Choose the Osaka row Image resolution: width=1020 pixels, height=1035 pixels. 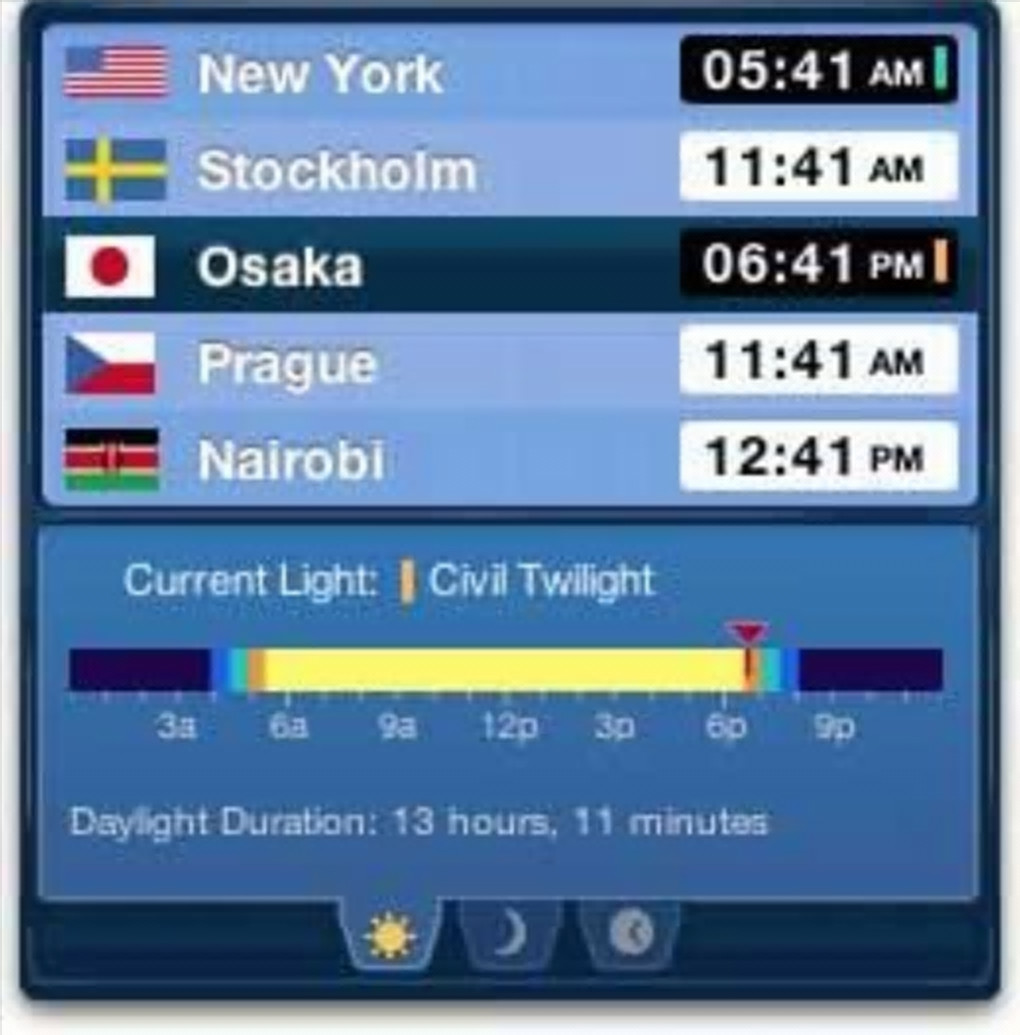pos(280,266)
